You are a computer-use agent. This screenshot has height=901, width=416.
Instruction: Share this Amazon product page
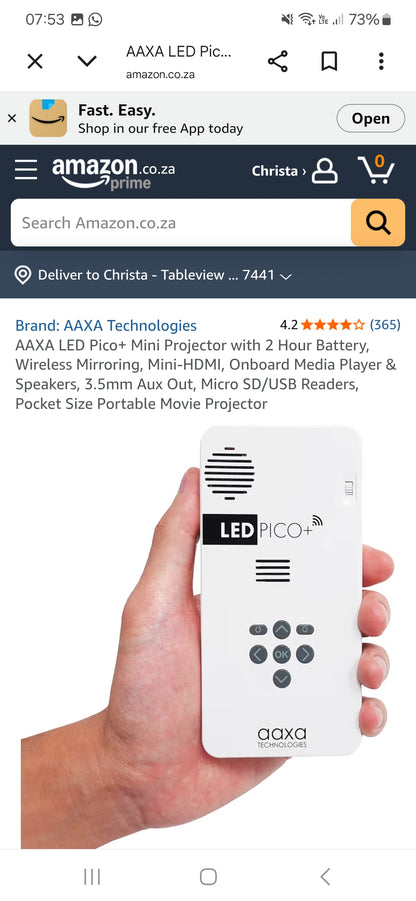pos(278,61)
